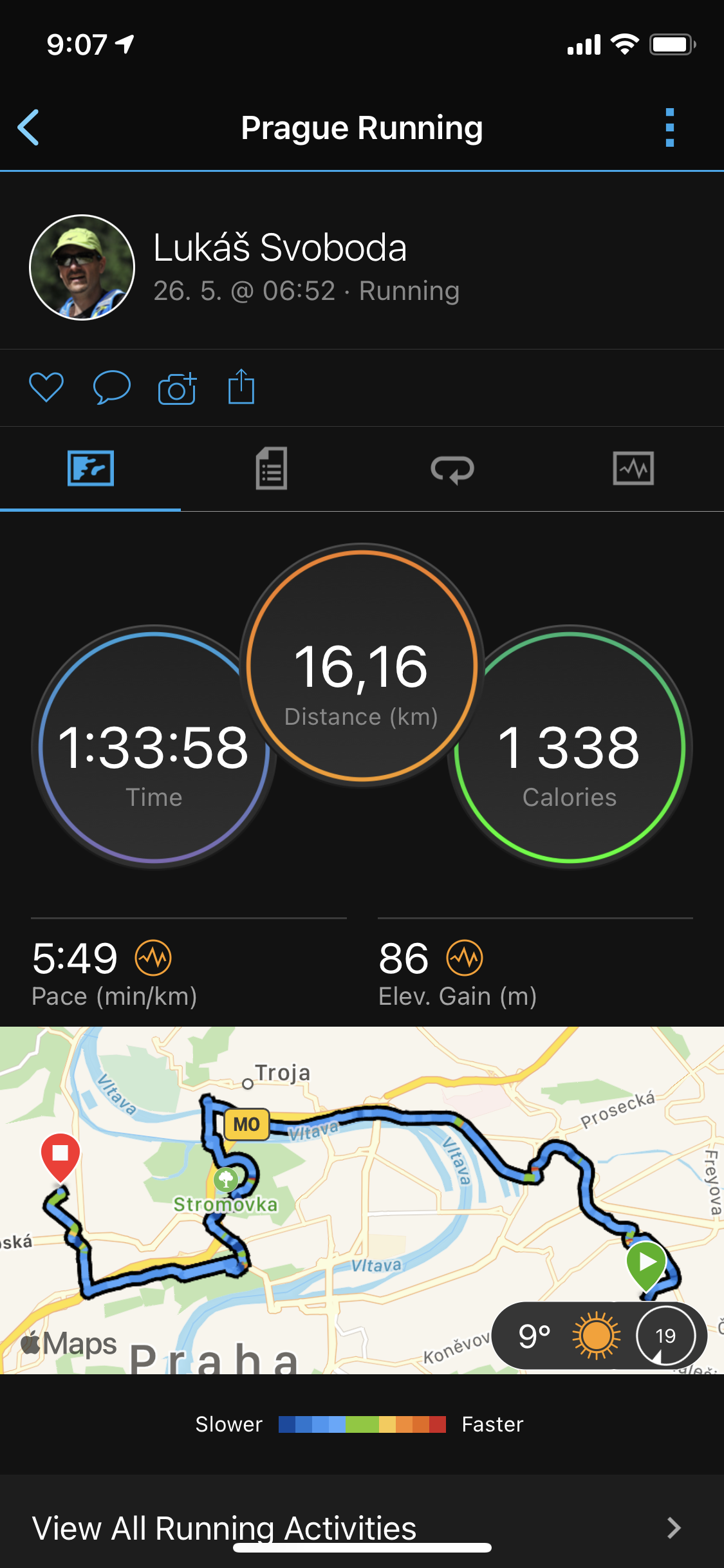Open comments on the activity
This screenshot has width=724, height=1568.
[111, 387]
